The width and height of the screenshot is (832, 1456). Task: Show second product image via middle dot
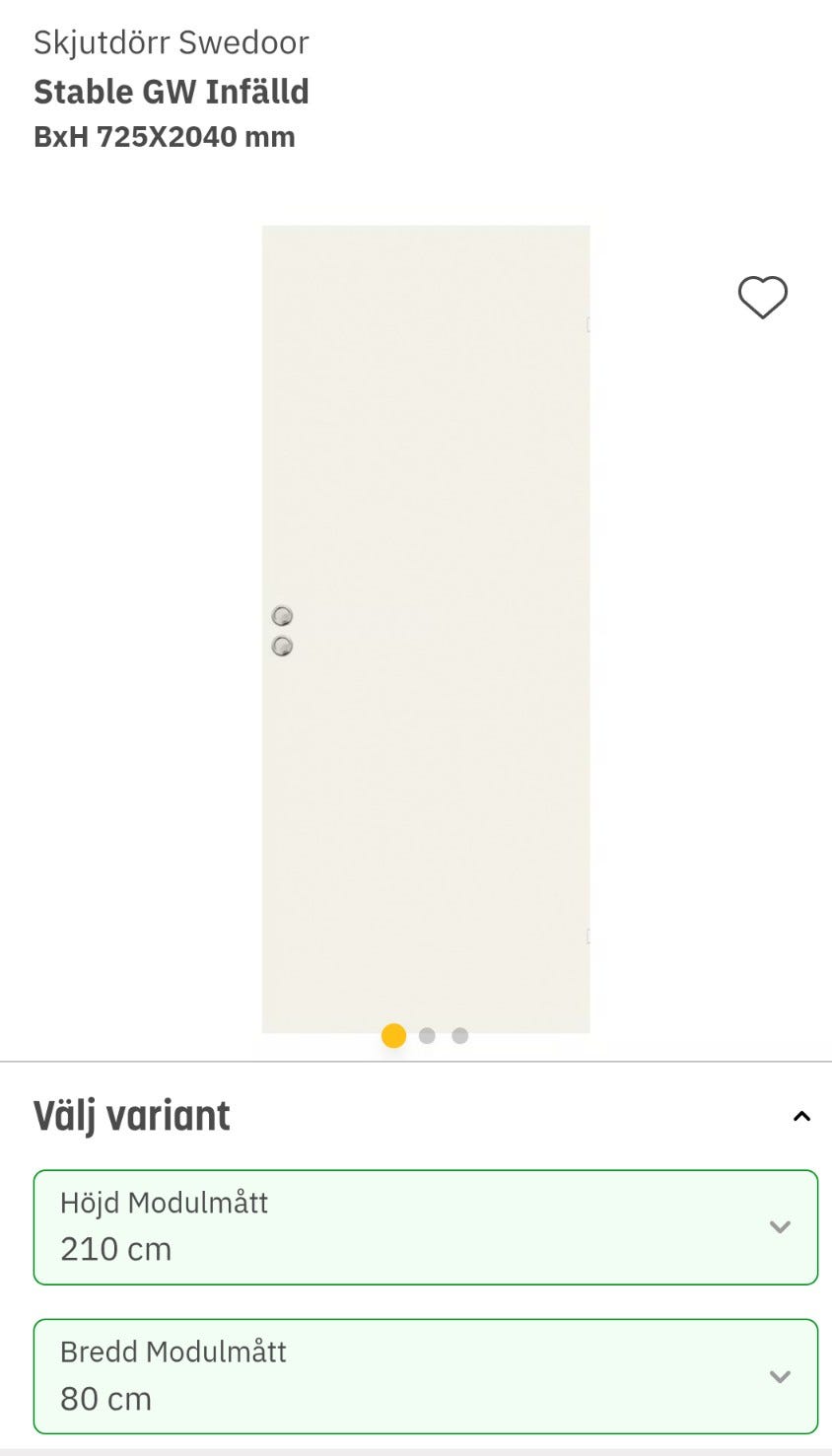point(427,1036)
